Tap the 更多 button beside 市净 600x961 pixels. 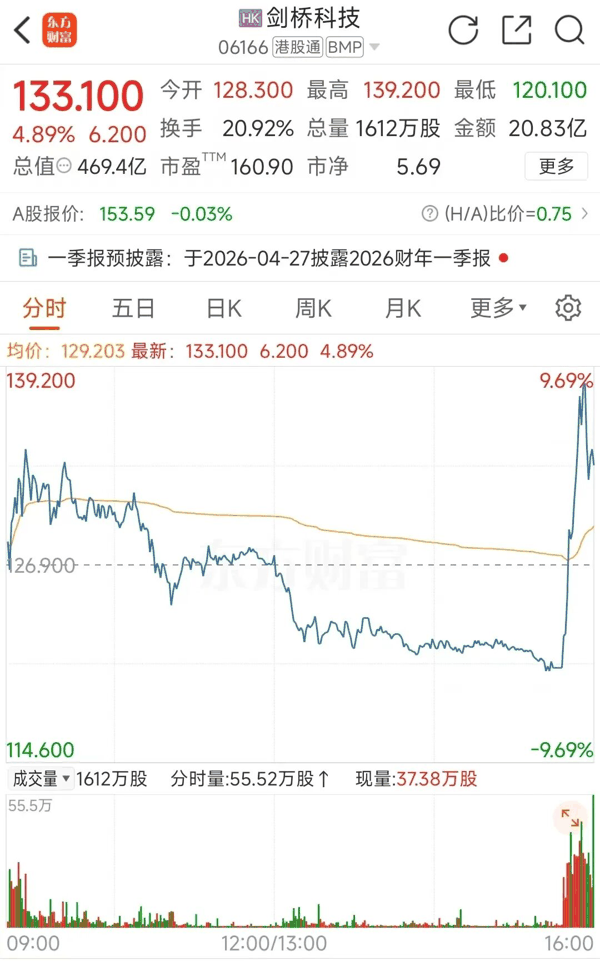point(557,167)
